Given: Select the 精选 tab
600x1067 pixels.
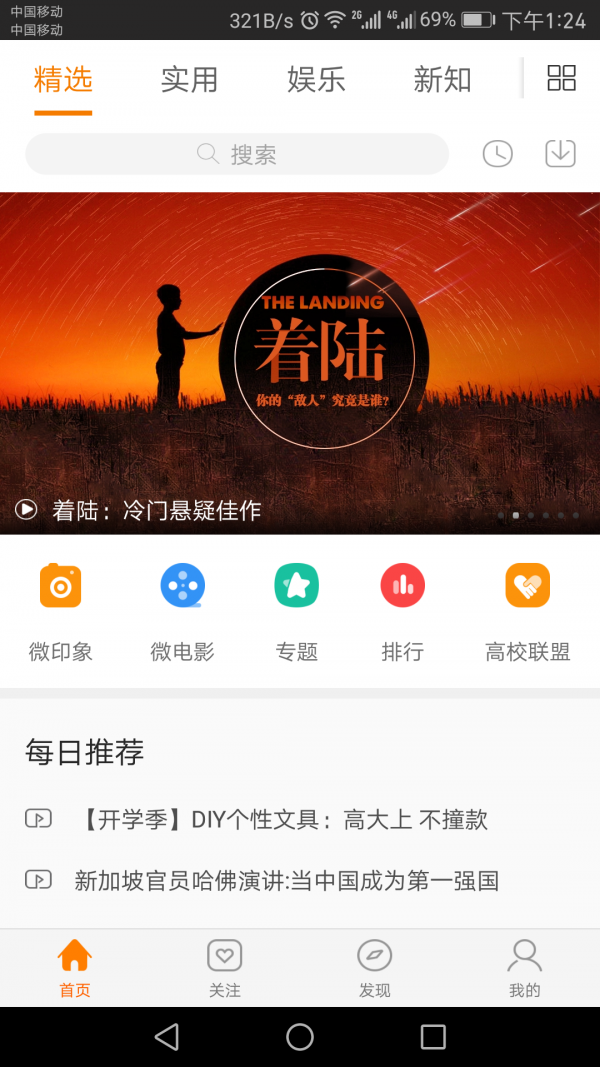Looking at the screenshot, I should pos(63,80).
